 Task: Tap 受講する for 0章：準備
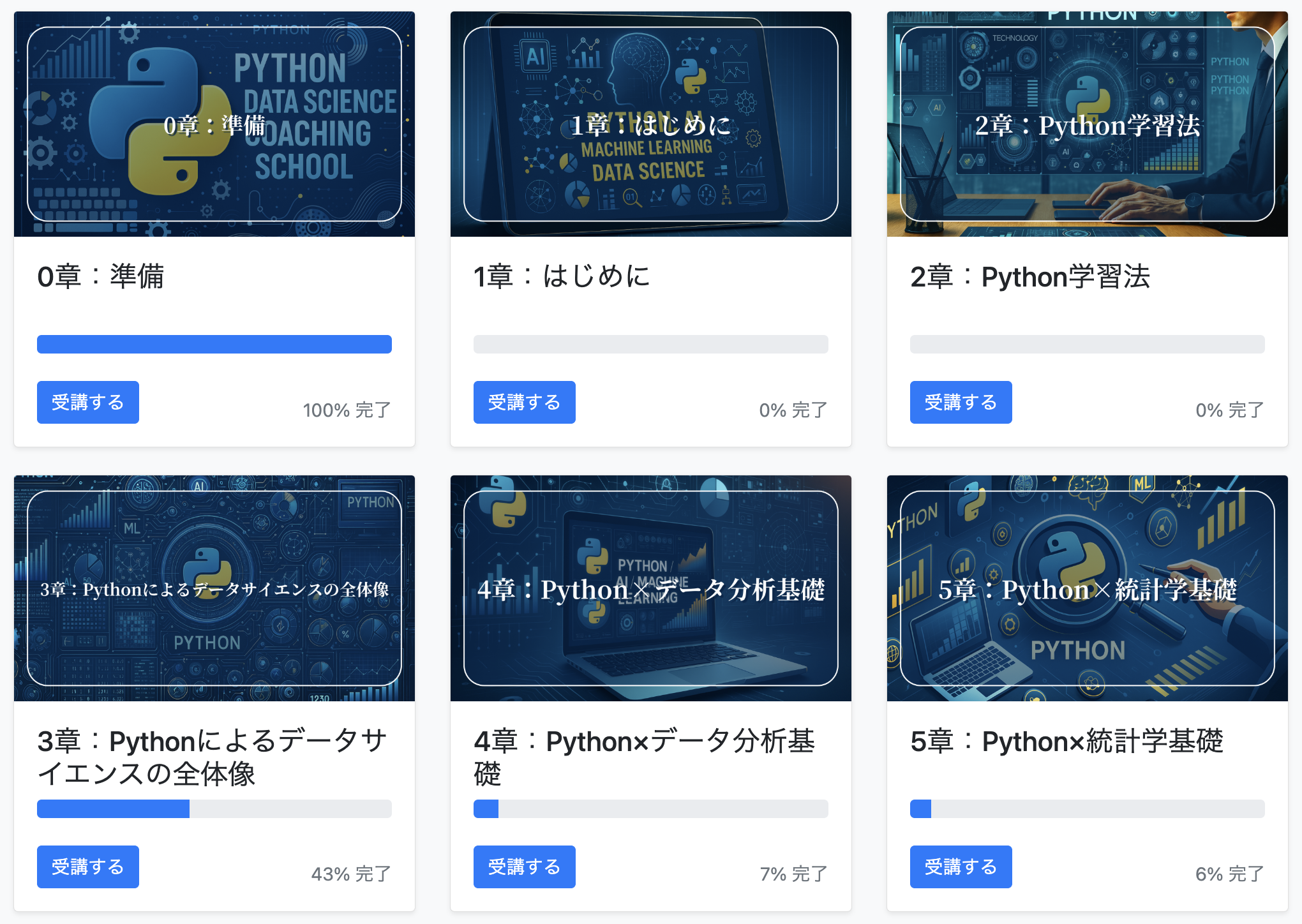88,402
